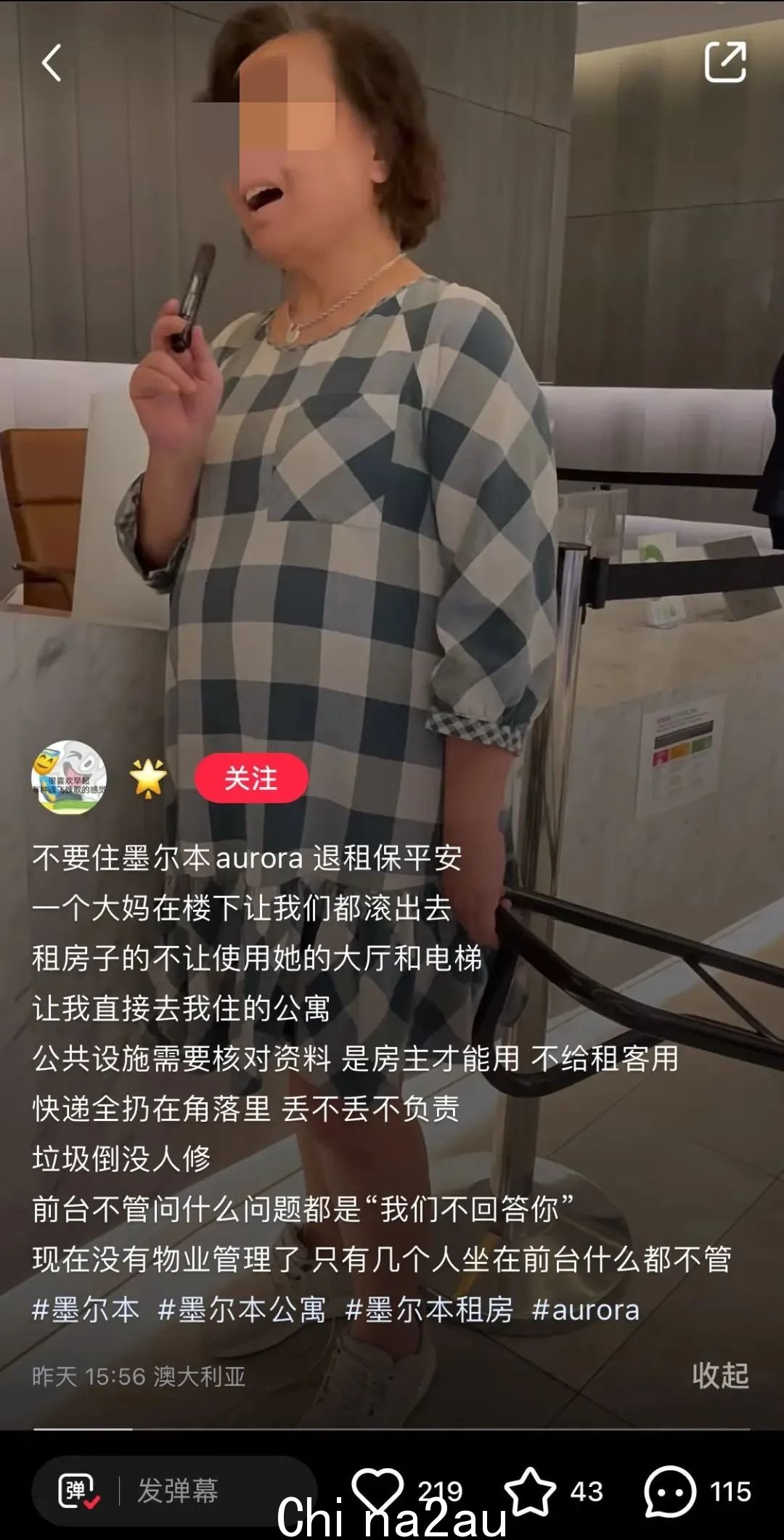Open the #墨尔本公寓 hashtag
This screenshot has width=784, height=1540.
242,1311
